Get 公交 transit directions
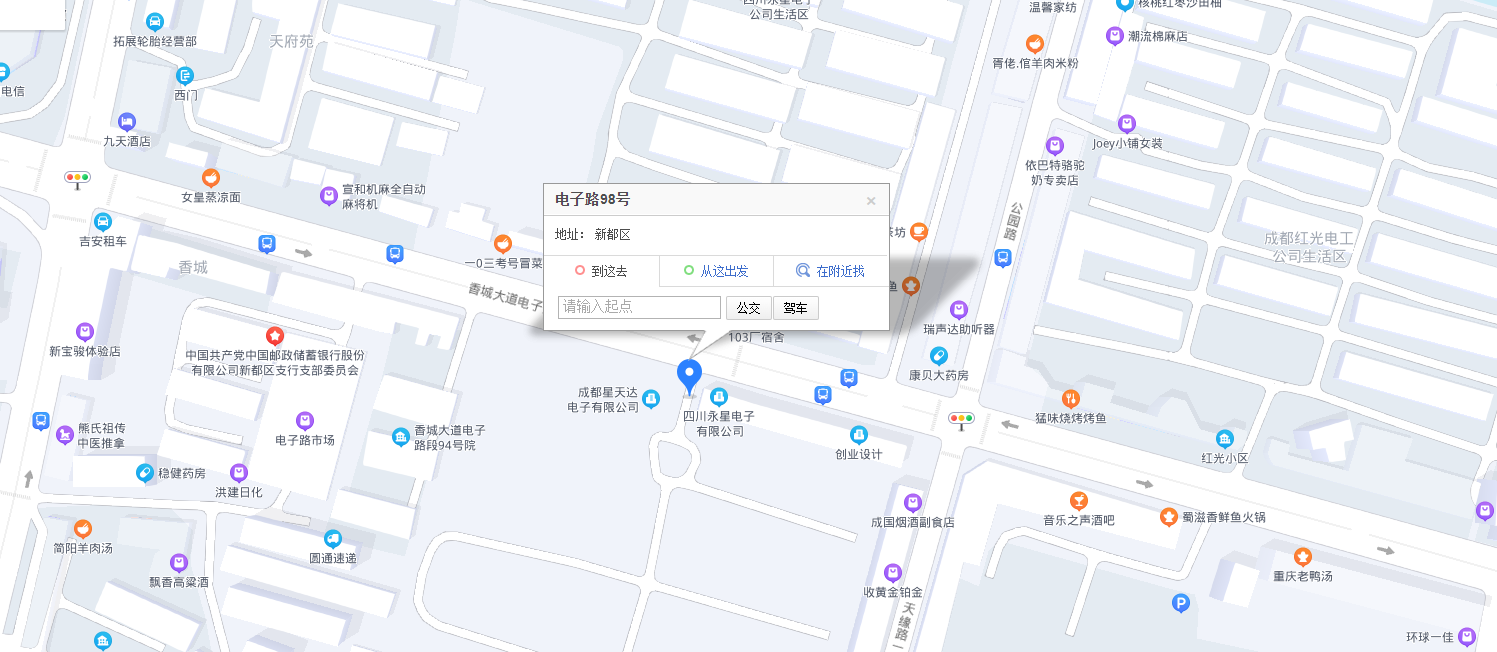The height and width of the screenshot is (652, 1497). point(748,308)
